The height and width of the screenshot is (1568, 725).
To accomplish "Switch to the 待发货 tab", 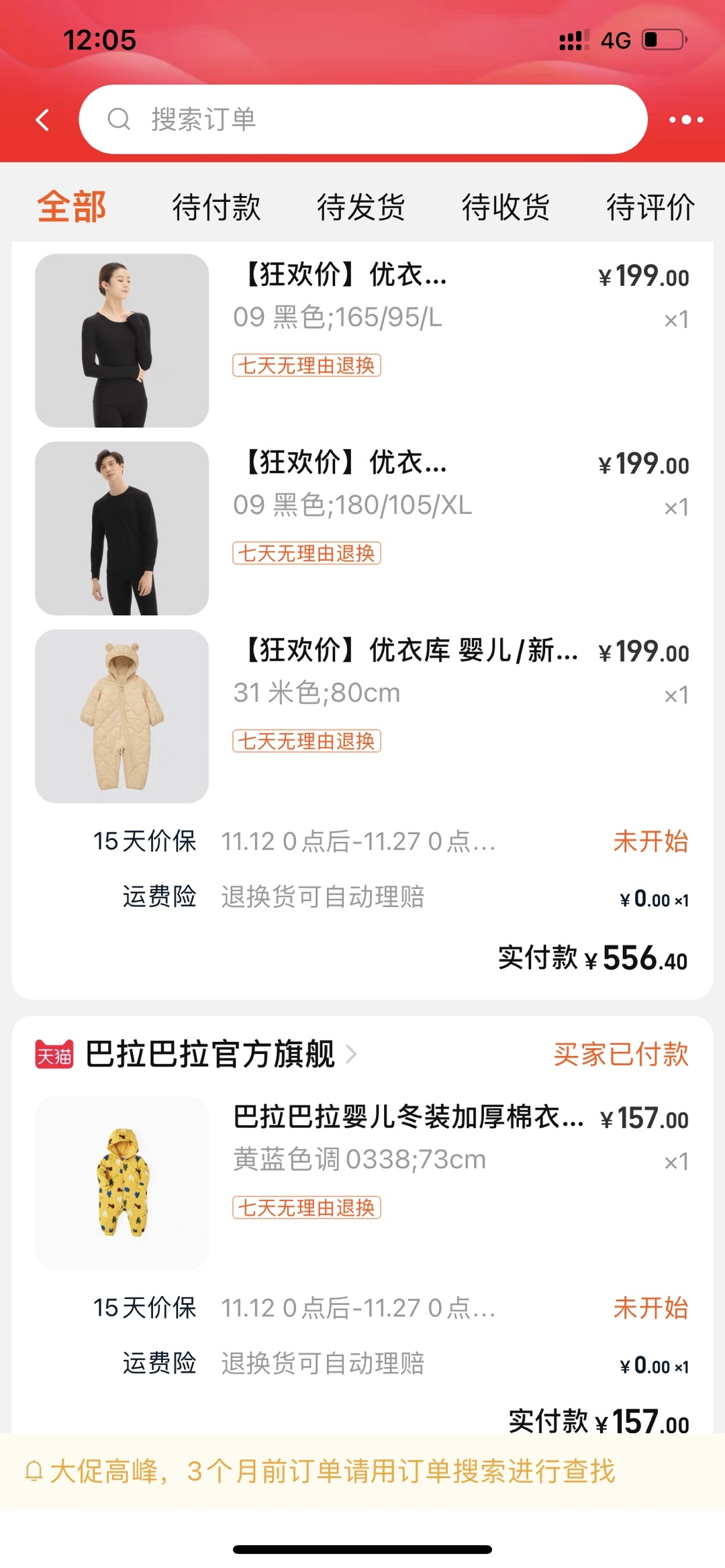I will pos(361,207).
